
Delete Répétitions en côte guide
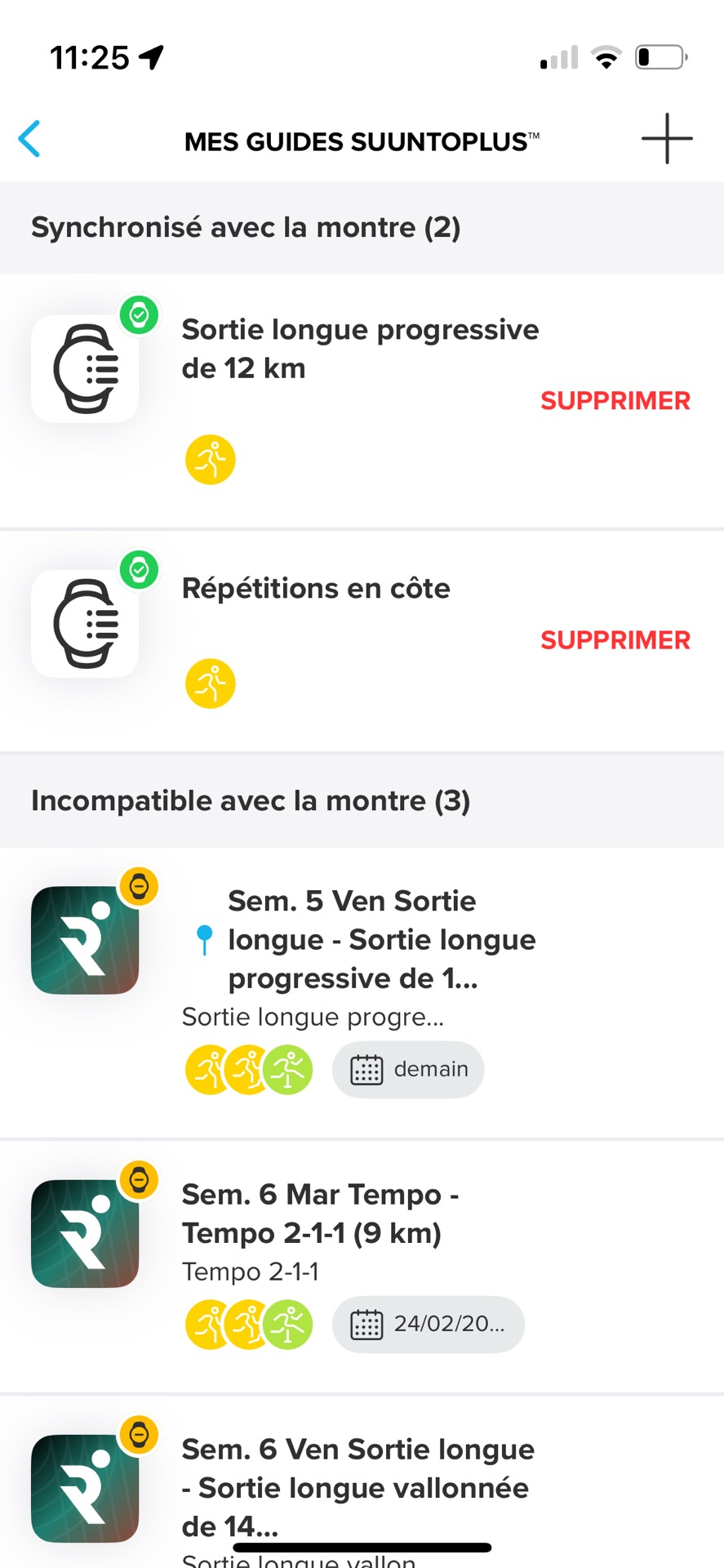[x=615, y=640]
